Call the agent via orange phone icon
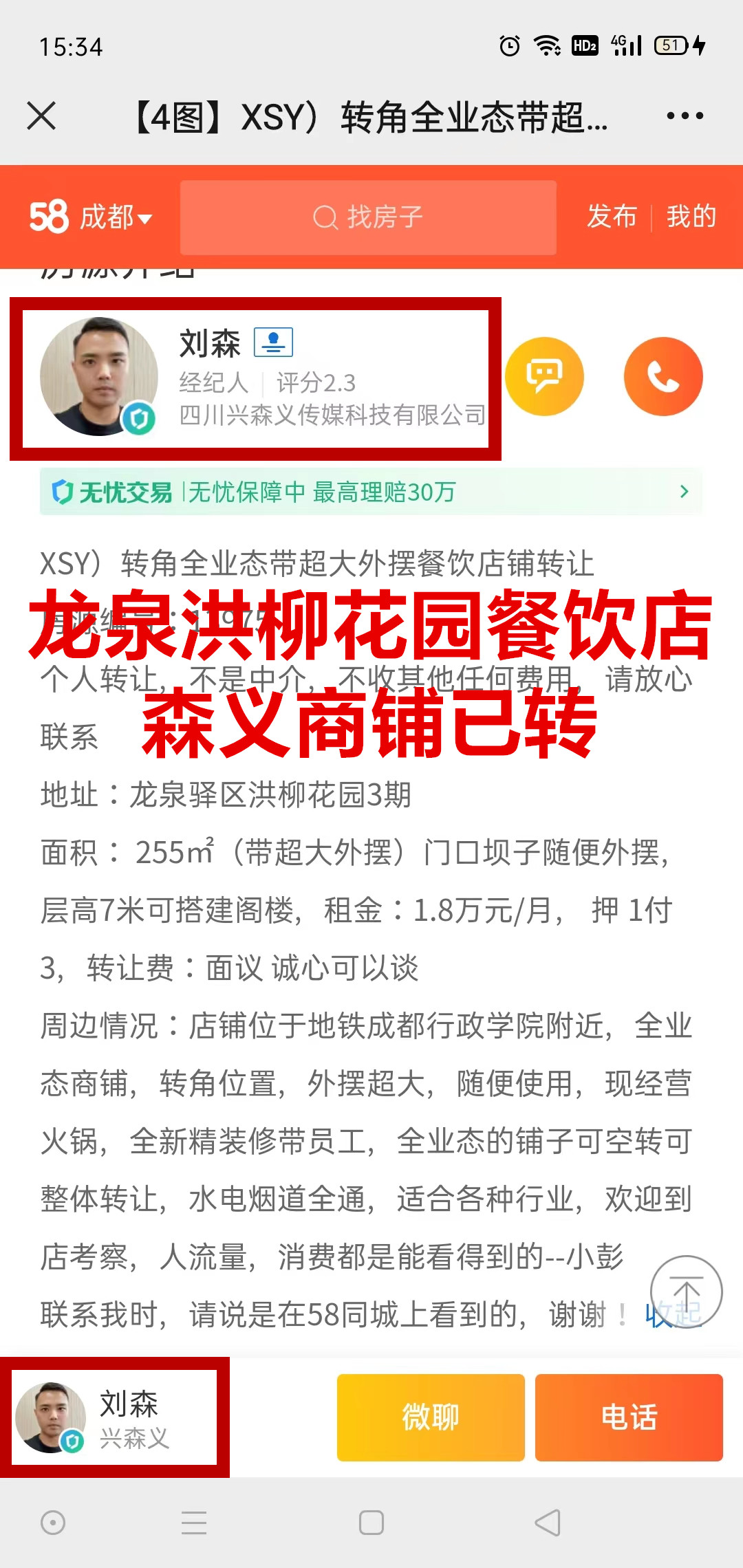743x1568 pixels. point(663,376)
